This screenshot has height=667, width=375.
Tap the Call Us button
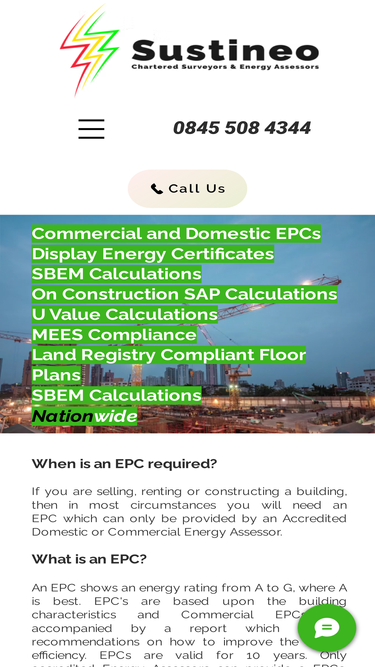tap(188, 188)
